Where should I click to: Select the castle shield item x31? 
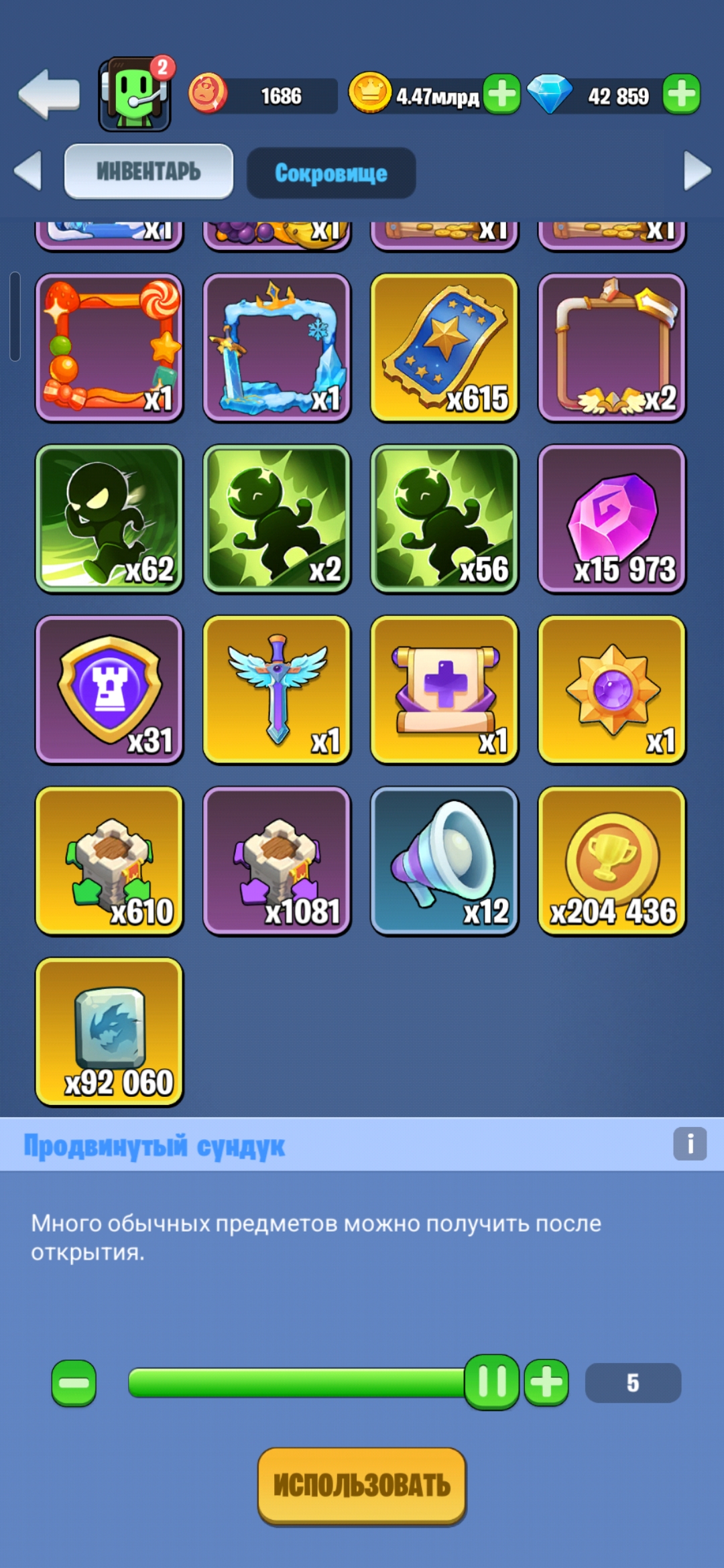pos(109,690)
